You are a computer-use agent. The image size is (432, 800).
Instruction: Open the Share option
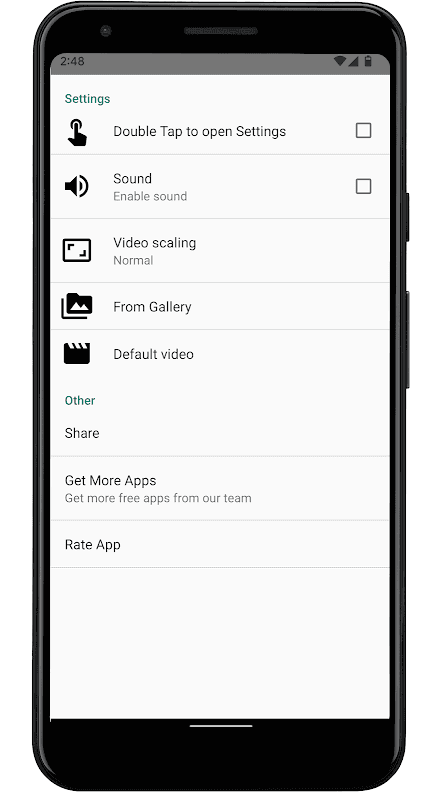(x=220, y=433)
